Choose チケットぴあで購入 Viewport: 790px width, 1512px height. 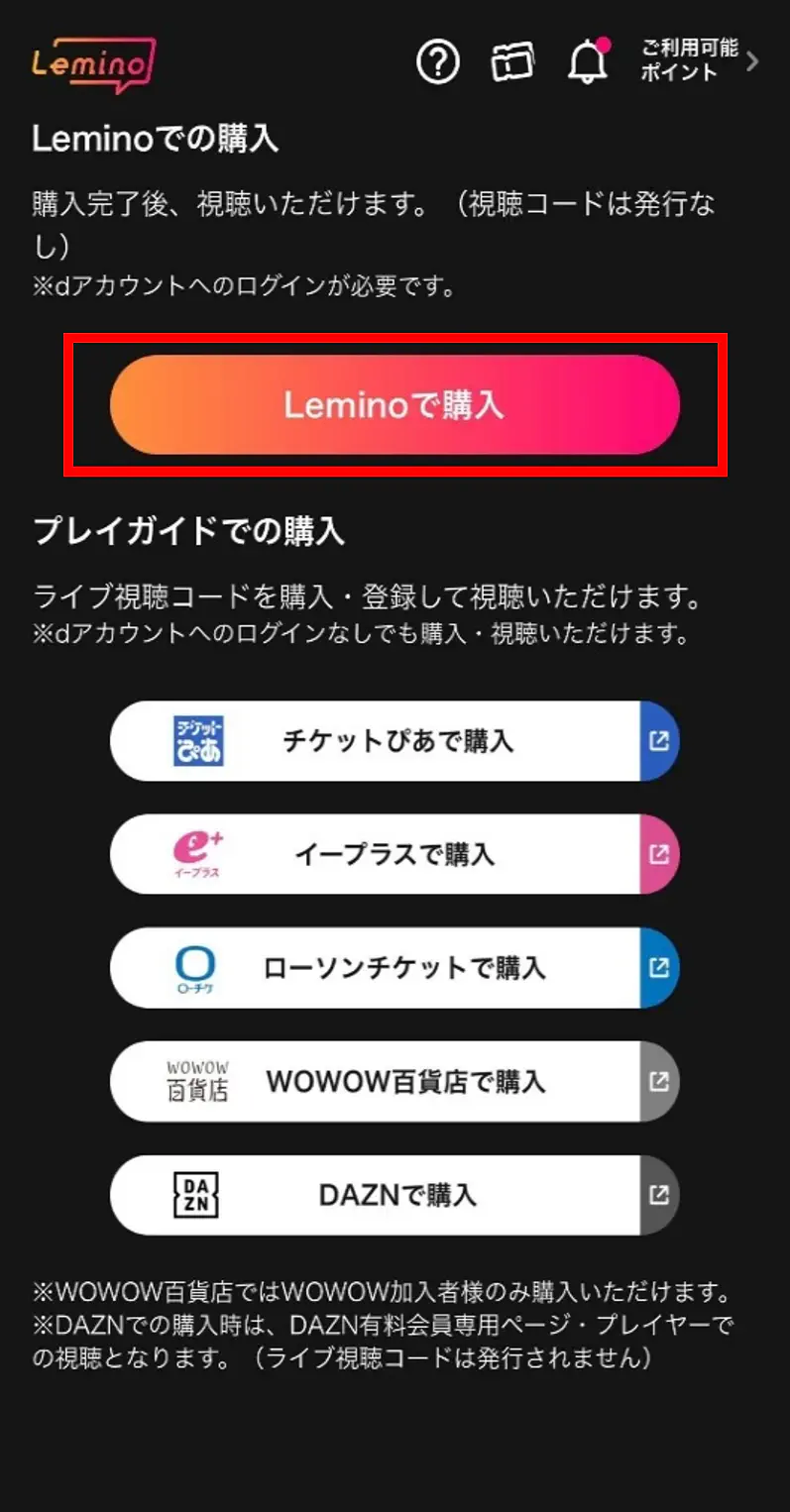(395, 741)
